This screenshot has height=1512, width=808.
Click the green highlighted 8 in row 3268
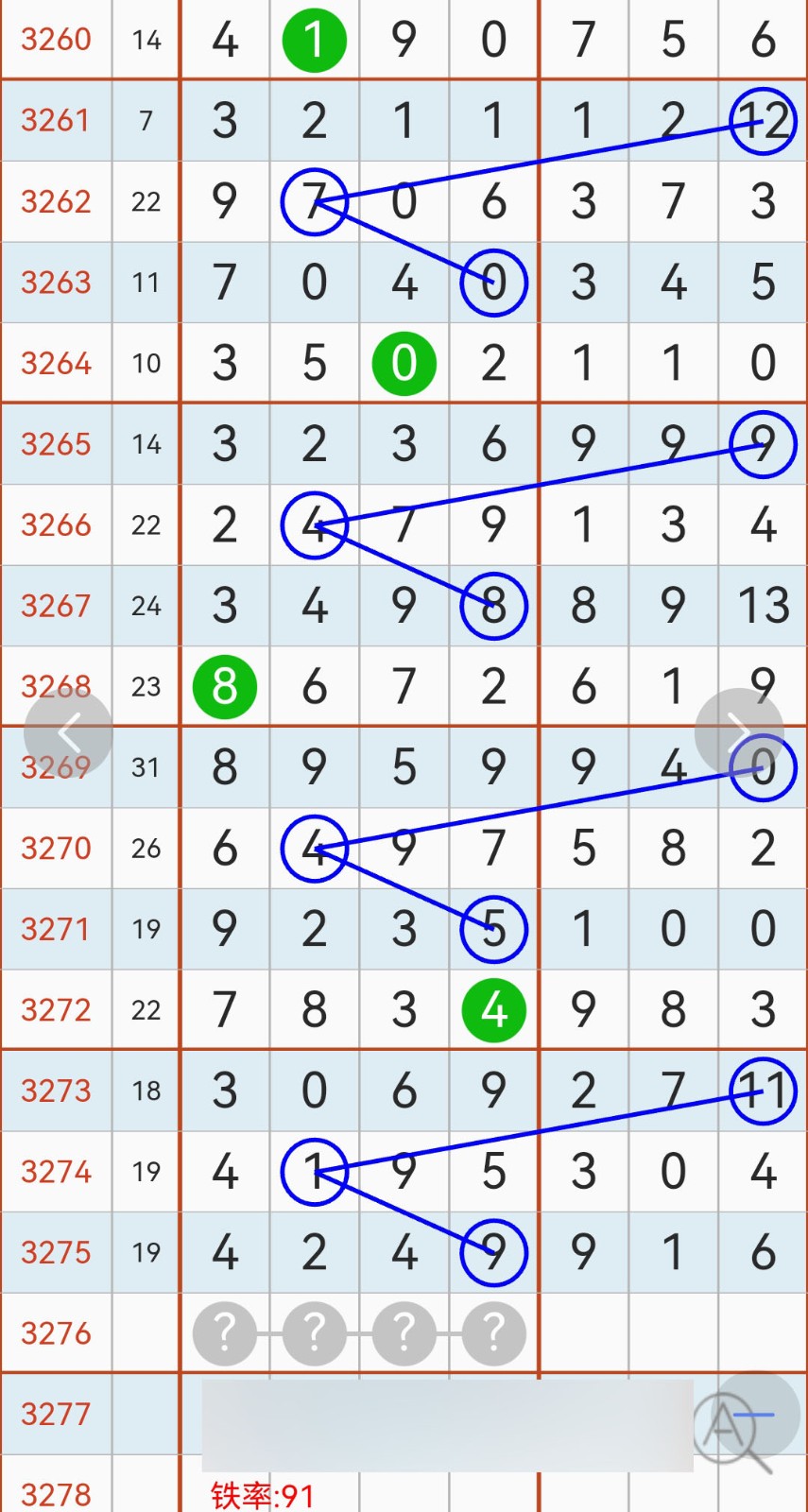(x=224, y=687)
